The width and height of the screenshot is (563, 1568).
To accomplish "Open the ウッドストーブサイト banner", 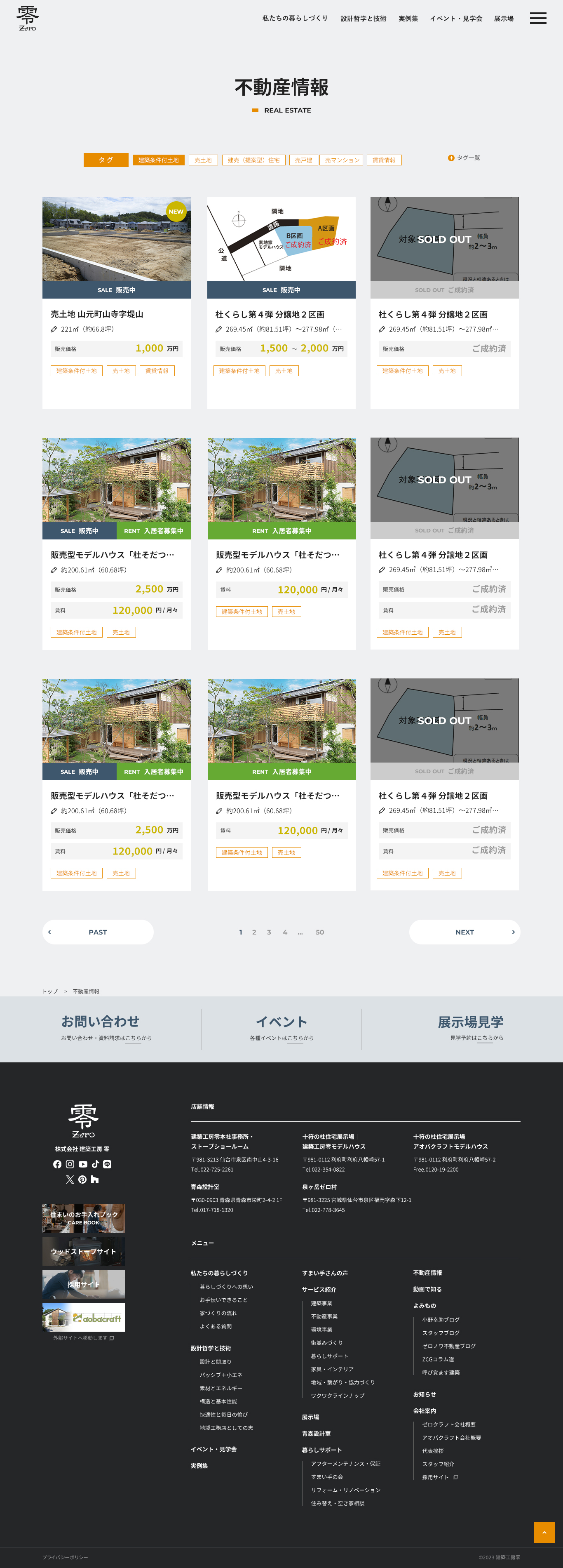I will coord(83,1251).
